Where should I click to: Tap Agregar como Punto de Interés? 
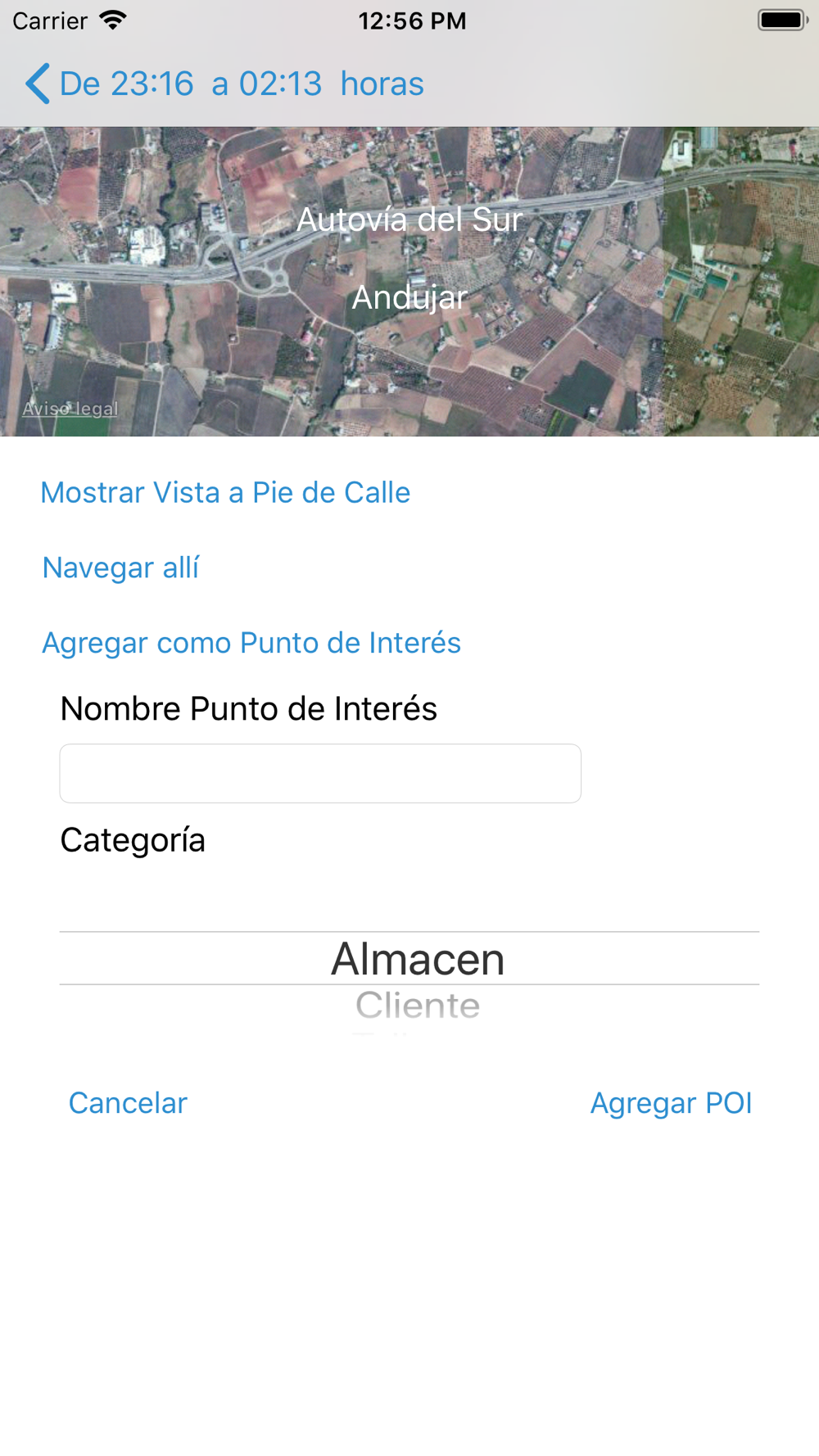tap(251, 643)
